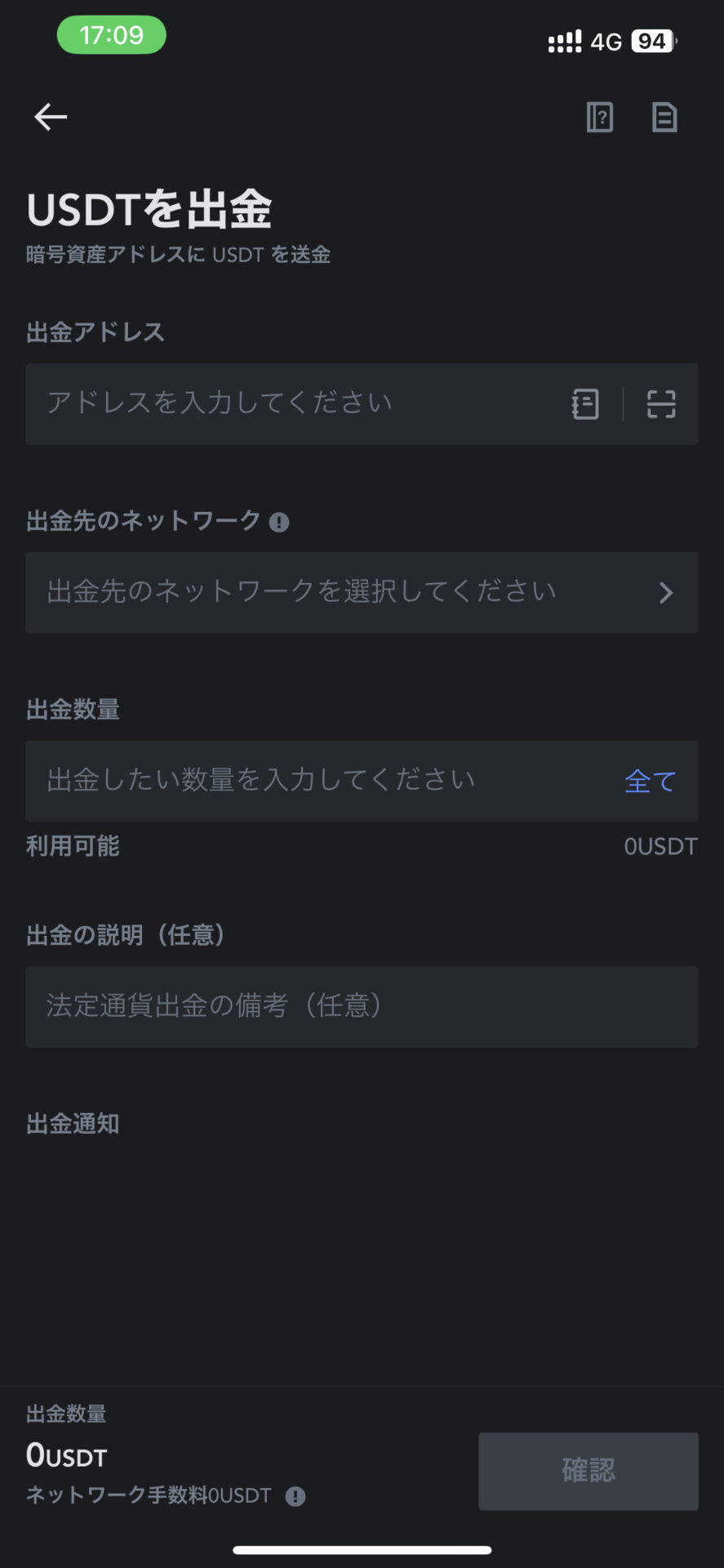This screenshot has height=1568, width=724.
Task: Scan a QR code for address
Action: [x=661, y=403]
